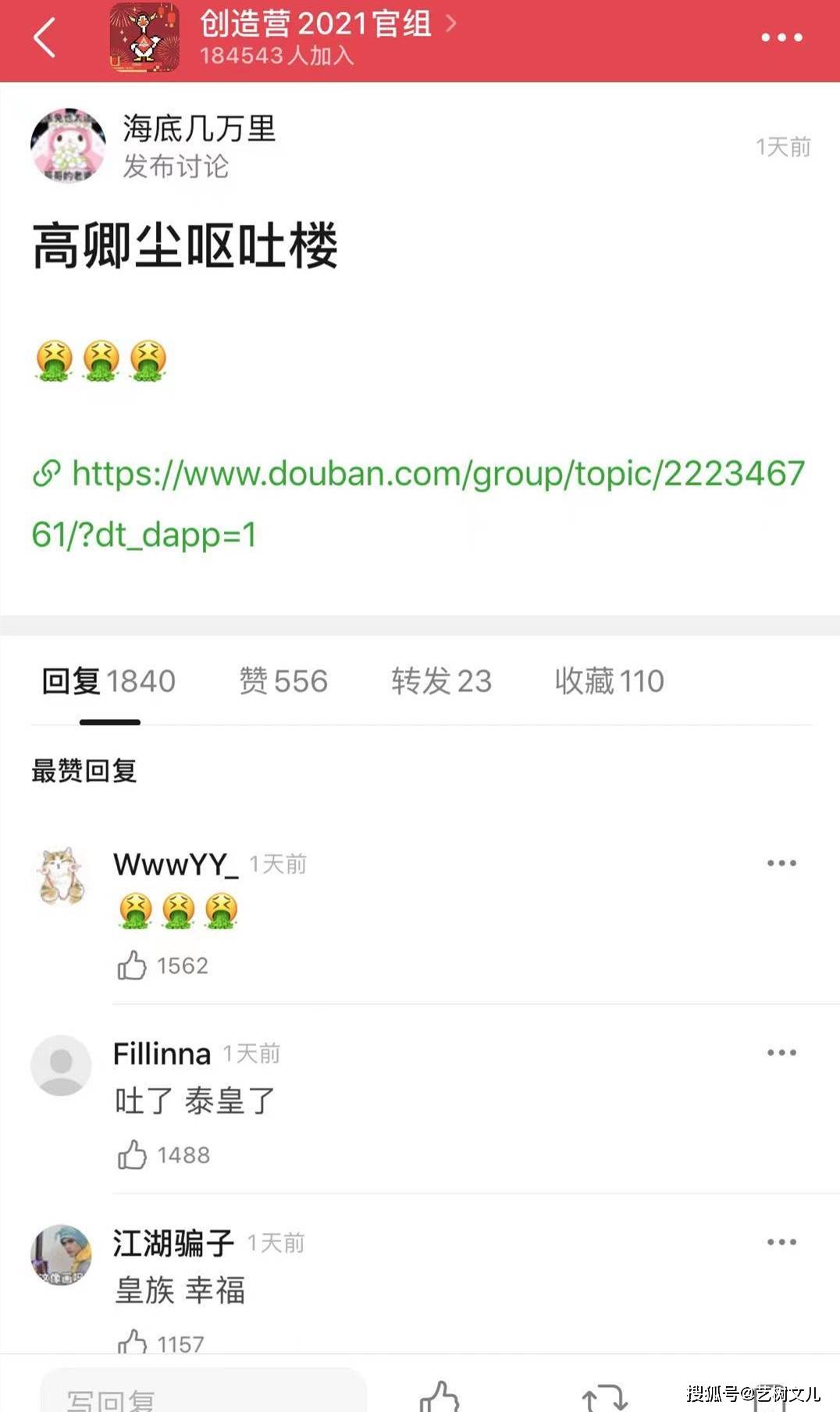Repost the topic via bottom bar icon
Screen dimensions: 840x1412
click(x=604, y=1396)
